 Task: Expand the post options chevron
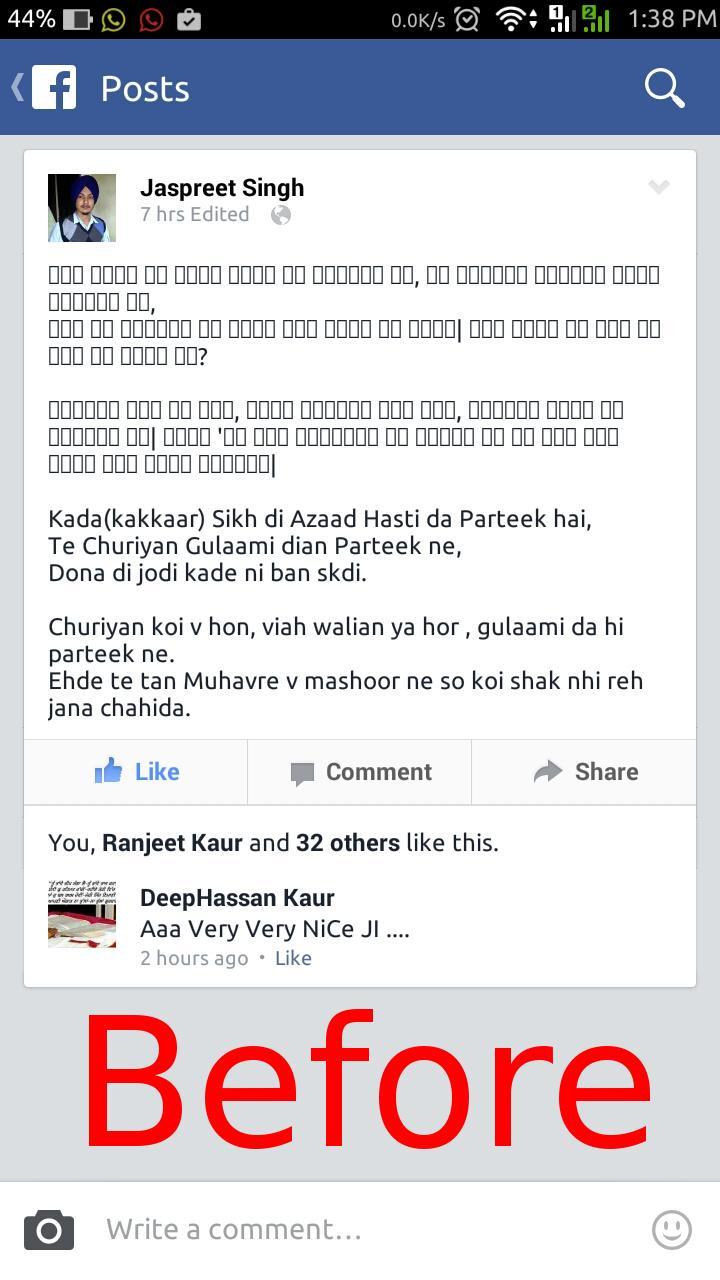point(658,187)
